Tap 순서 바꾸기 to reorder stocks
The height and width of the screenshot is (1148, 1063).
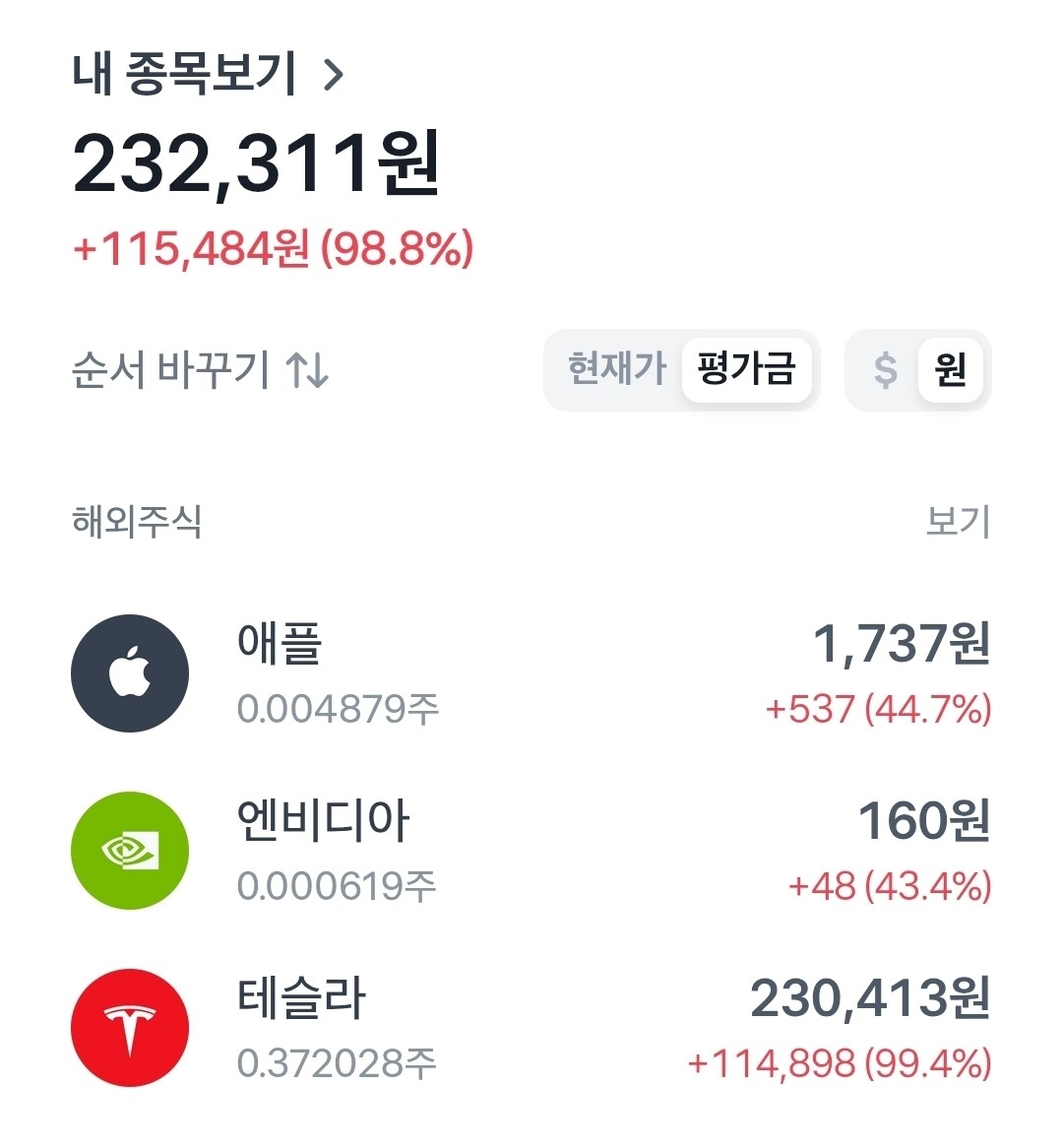[200, 370]
